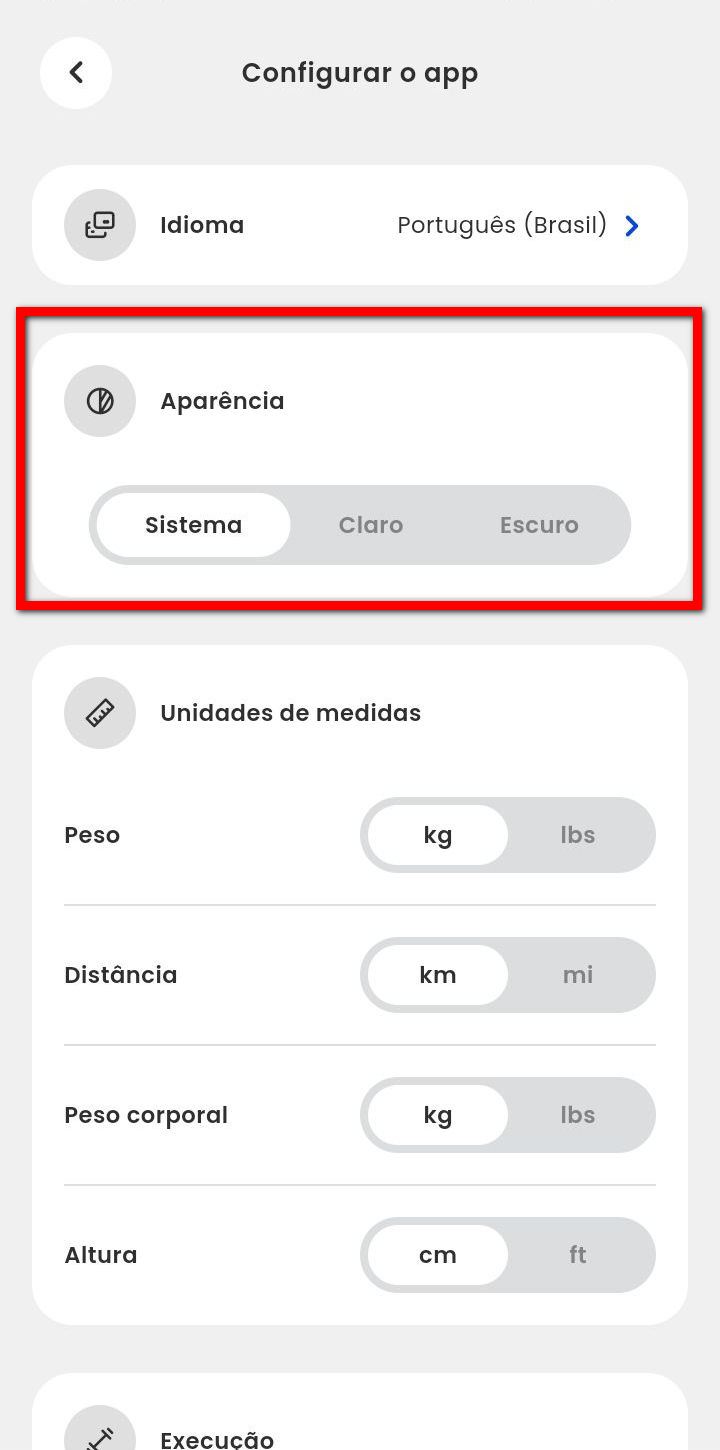Choose km for Distância
720x1450 pixels.
pyautogui.click(x=438, y=975)
